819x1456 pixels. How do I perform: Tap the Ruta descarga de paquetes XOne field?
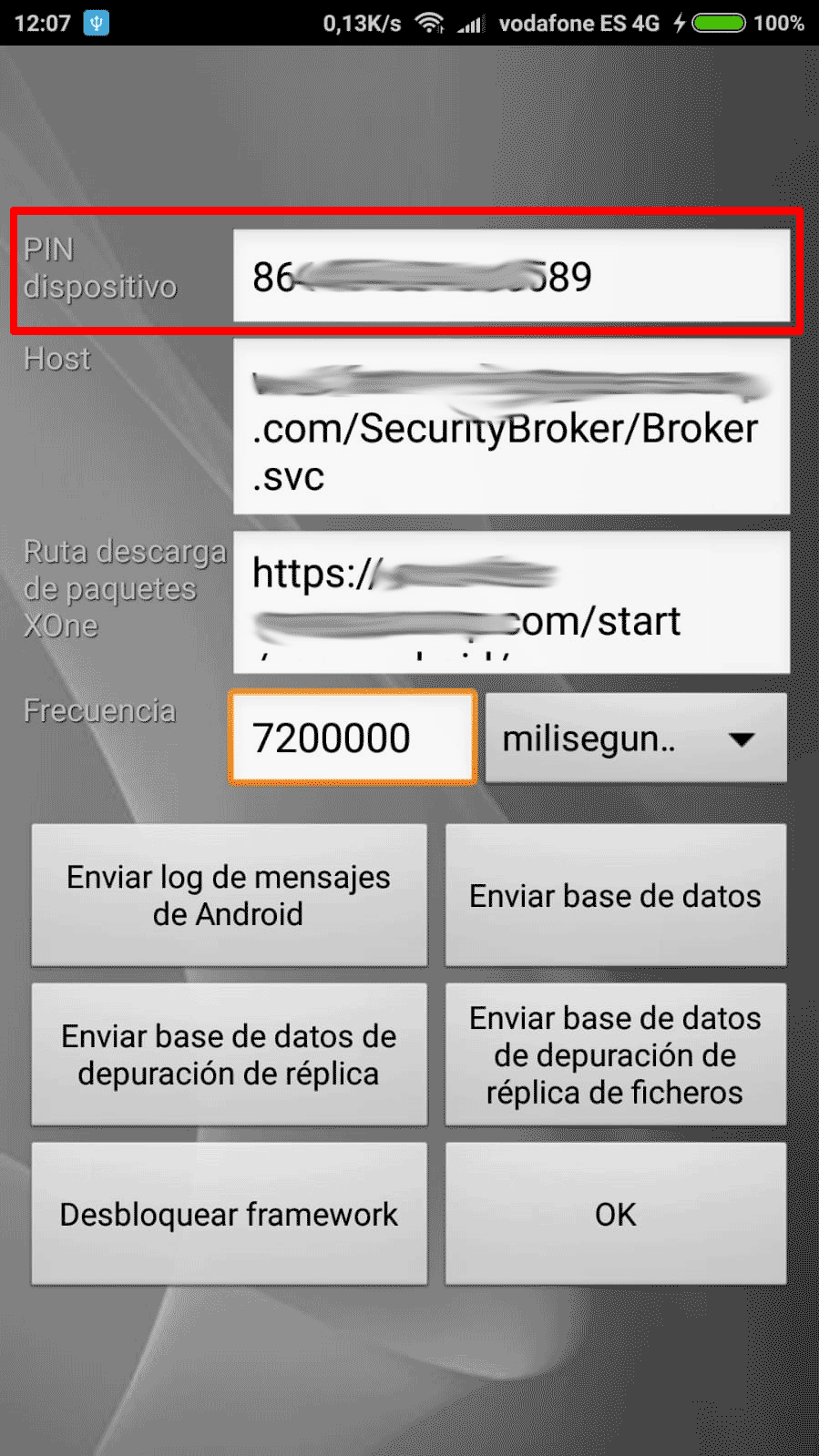[511, 603]
